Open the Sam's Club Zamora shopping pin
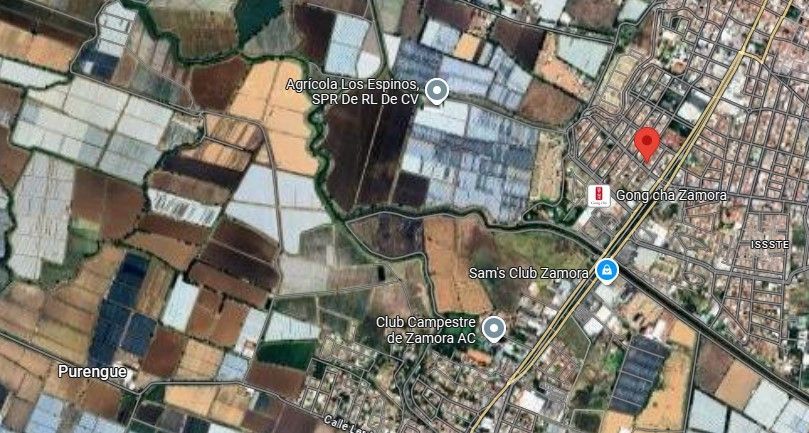 tap(607, 271)
